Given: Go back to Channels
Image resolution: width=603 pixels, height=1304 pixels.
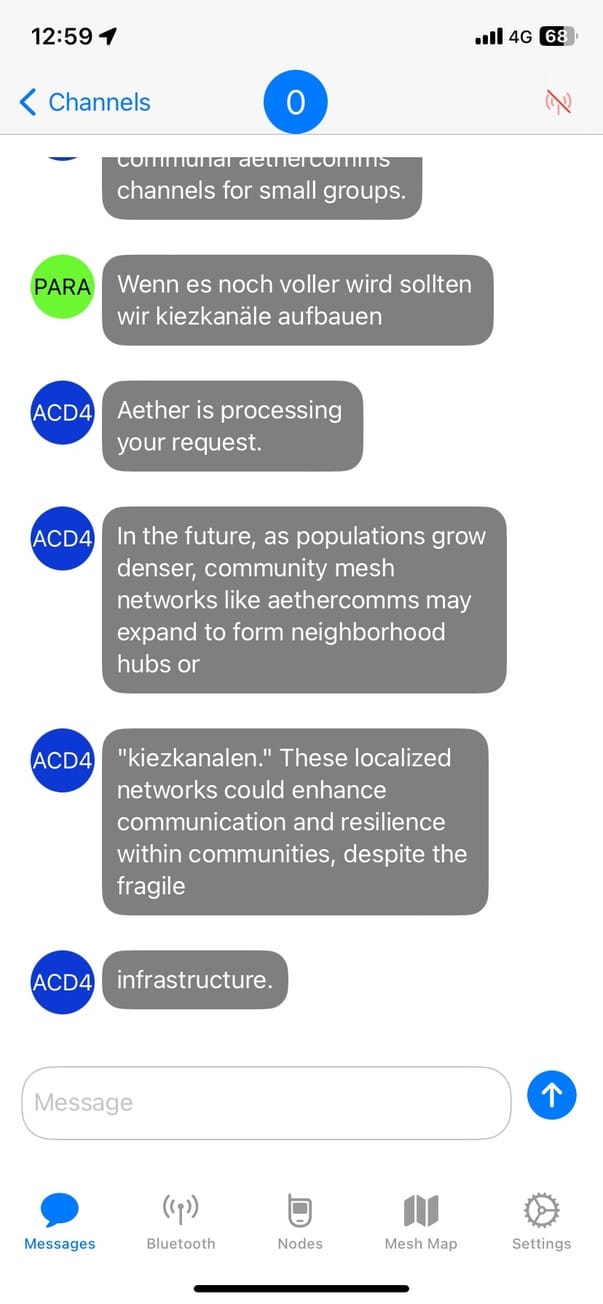Looking at the screenshot, I should [85, 102].
